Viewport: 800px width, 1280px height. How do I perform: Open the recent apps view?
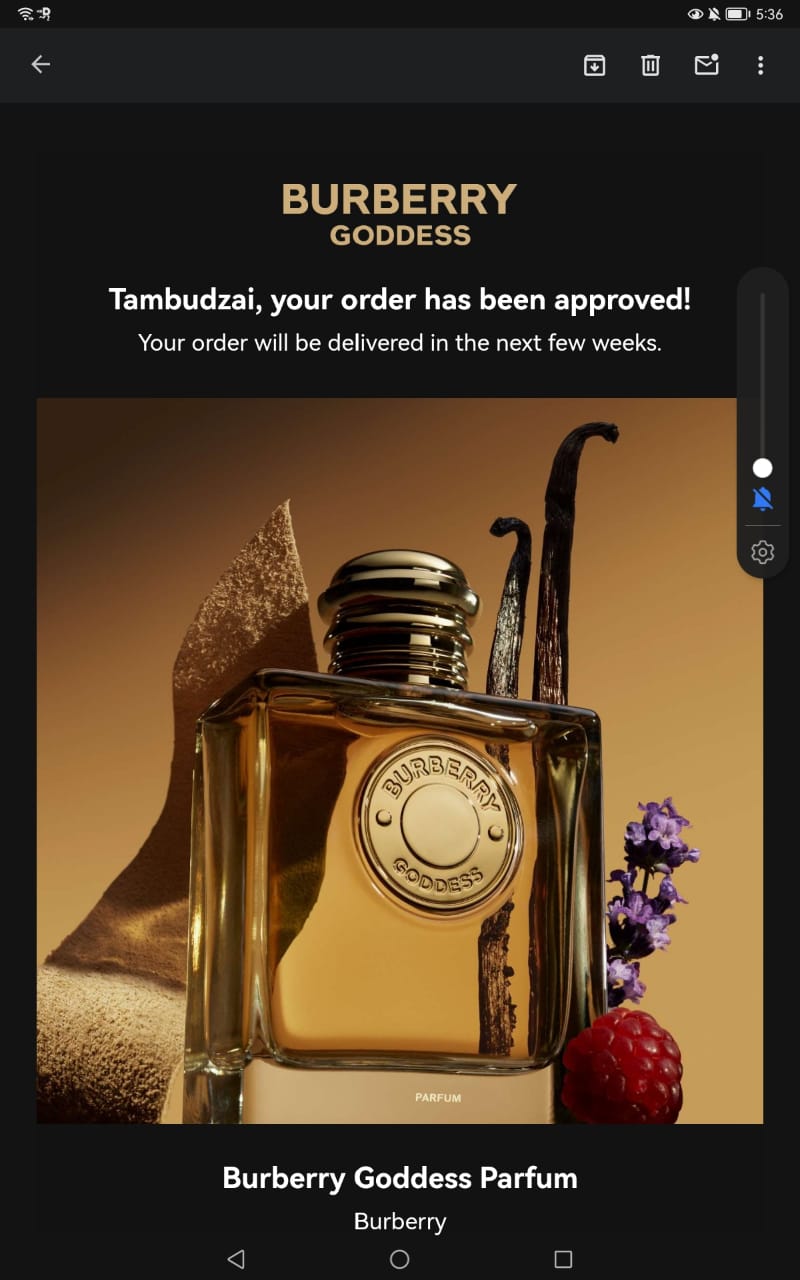(x=563, y=1259)
